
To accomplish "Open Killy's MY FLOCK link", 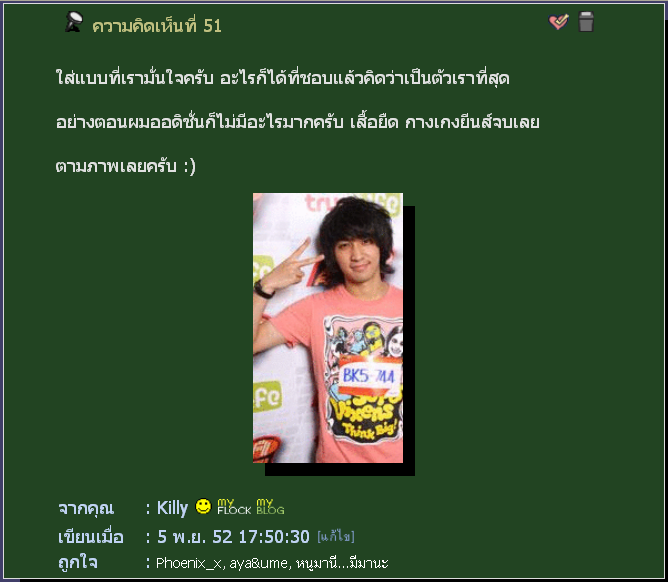I will click(x=233, y=507).
